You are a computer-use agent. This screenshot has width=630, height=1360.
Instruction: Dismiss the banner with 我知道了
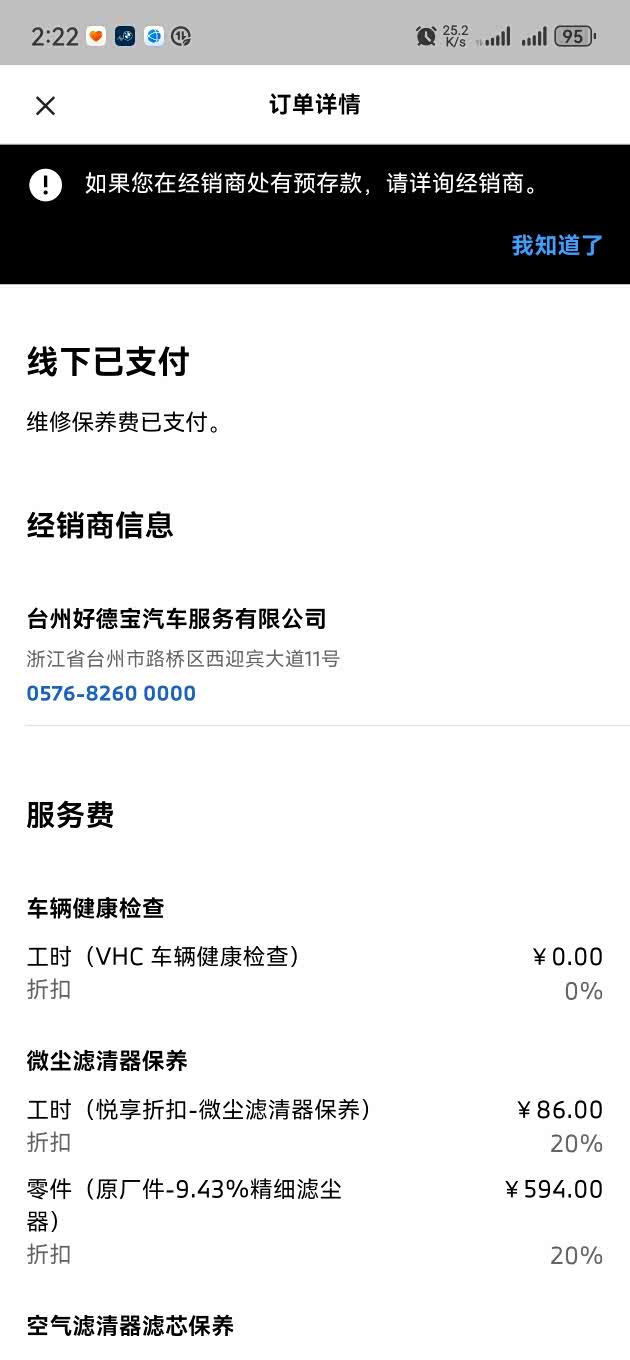[556, 245]
